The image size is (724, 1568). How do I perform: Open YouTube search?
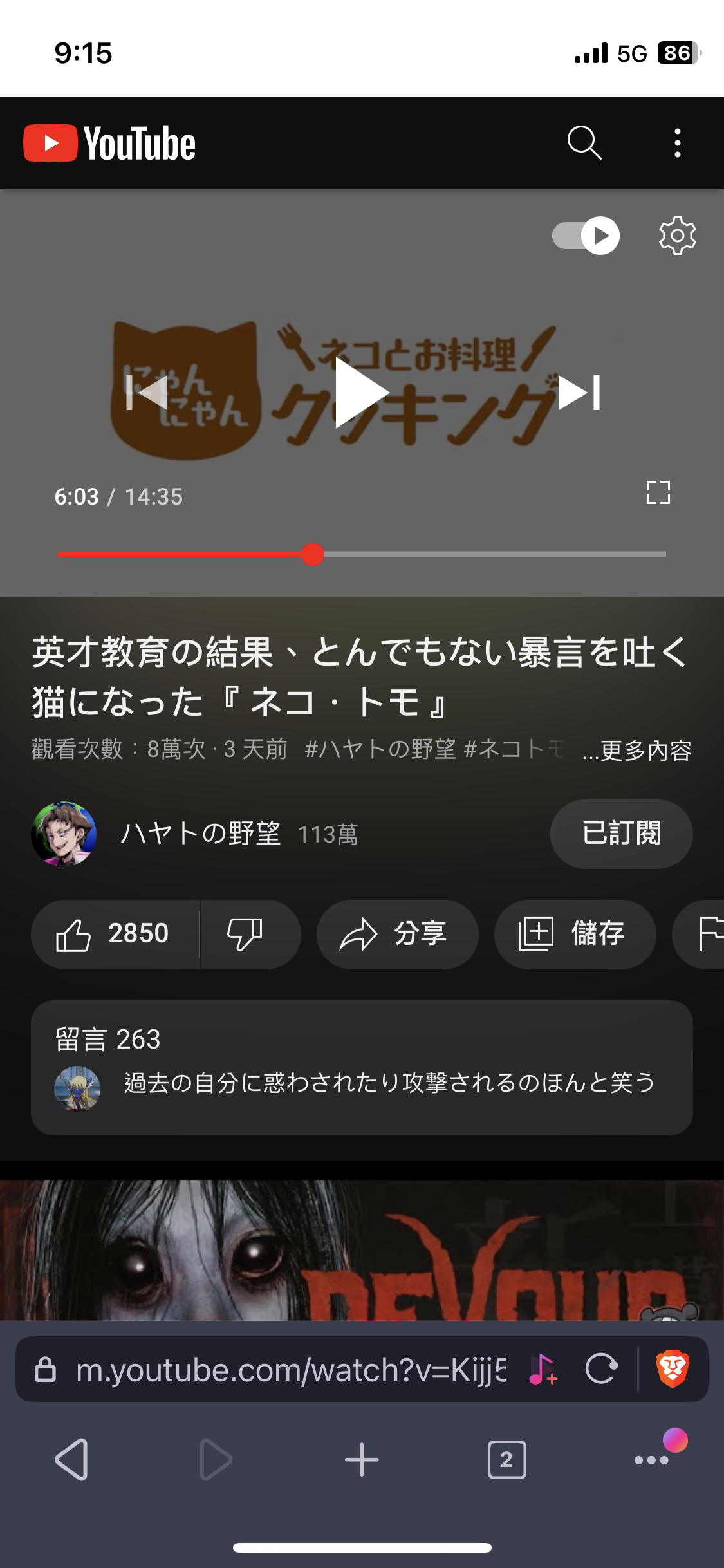tap(584, 142)
